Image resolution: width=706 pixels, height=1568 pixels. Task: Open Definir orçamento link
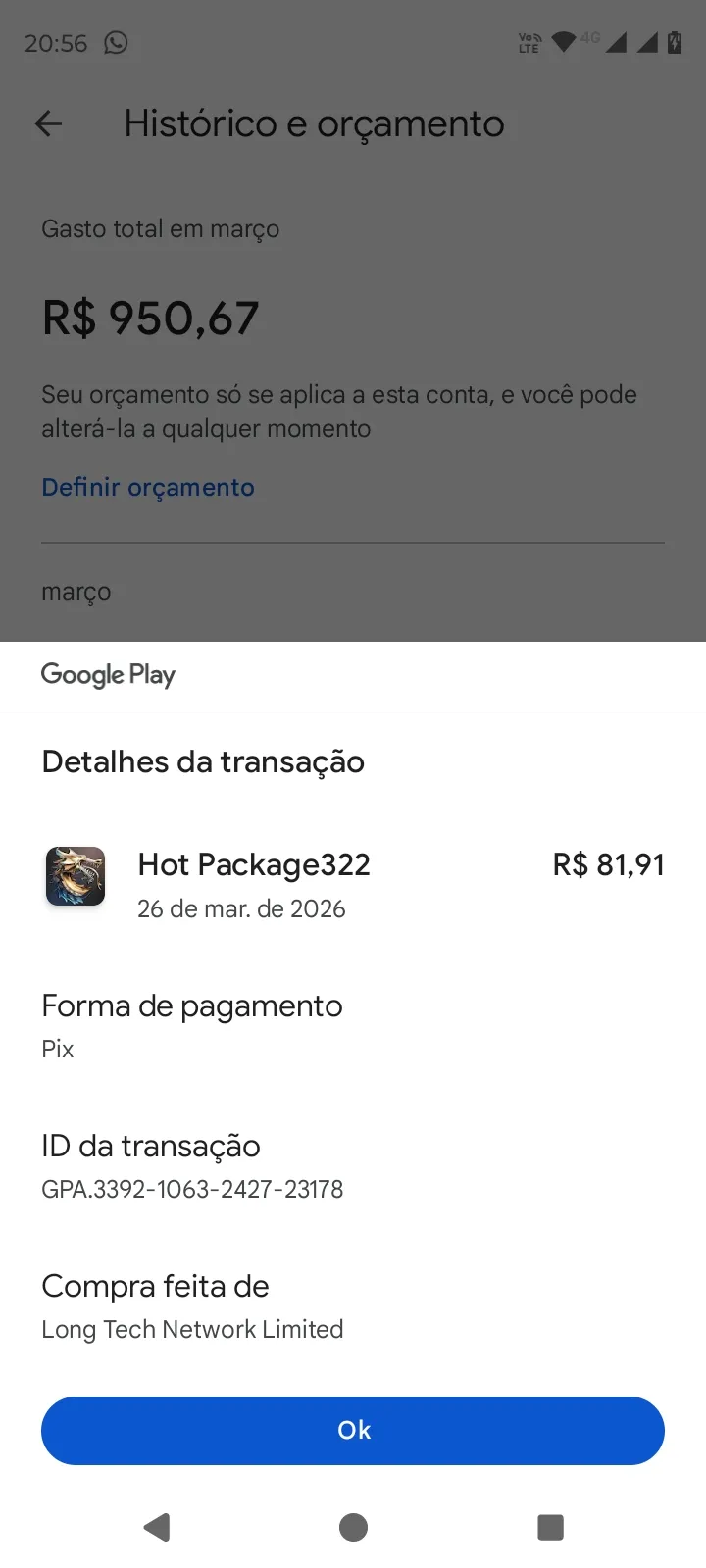[148, 487]
